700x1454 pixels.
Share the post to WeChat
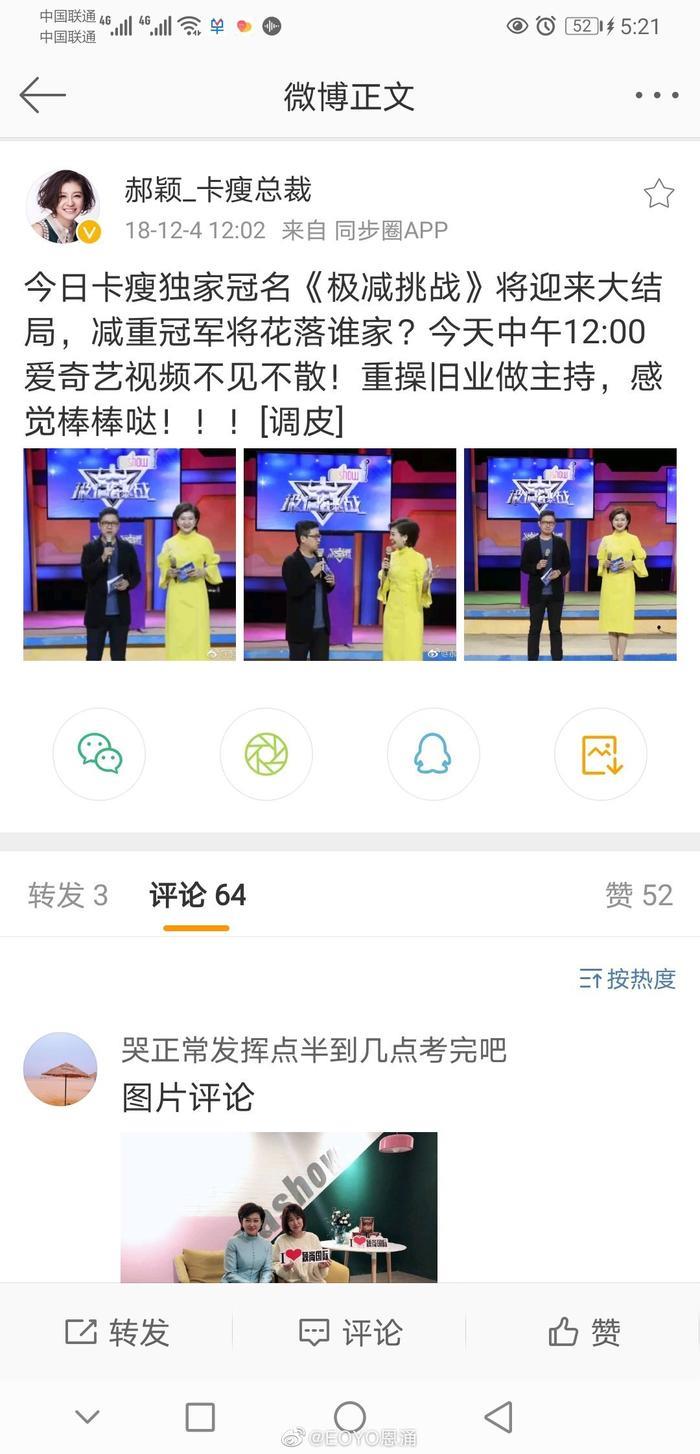coord(99,754)
